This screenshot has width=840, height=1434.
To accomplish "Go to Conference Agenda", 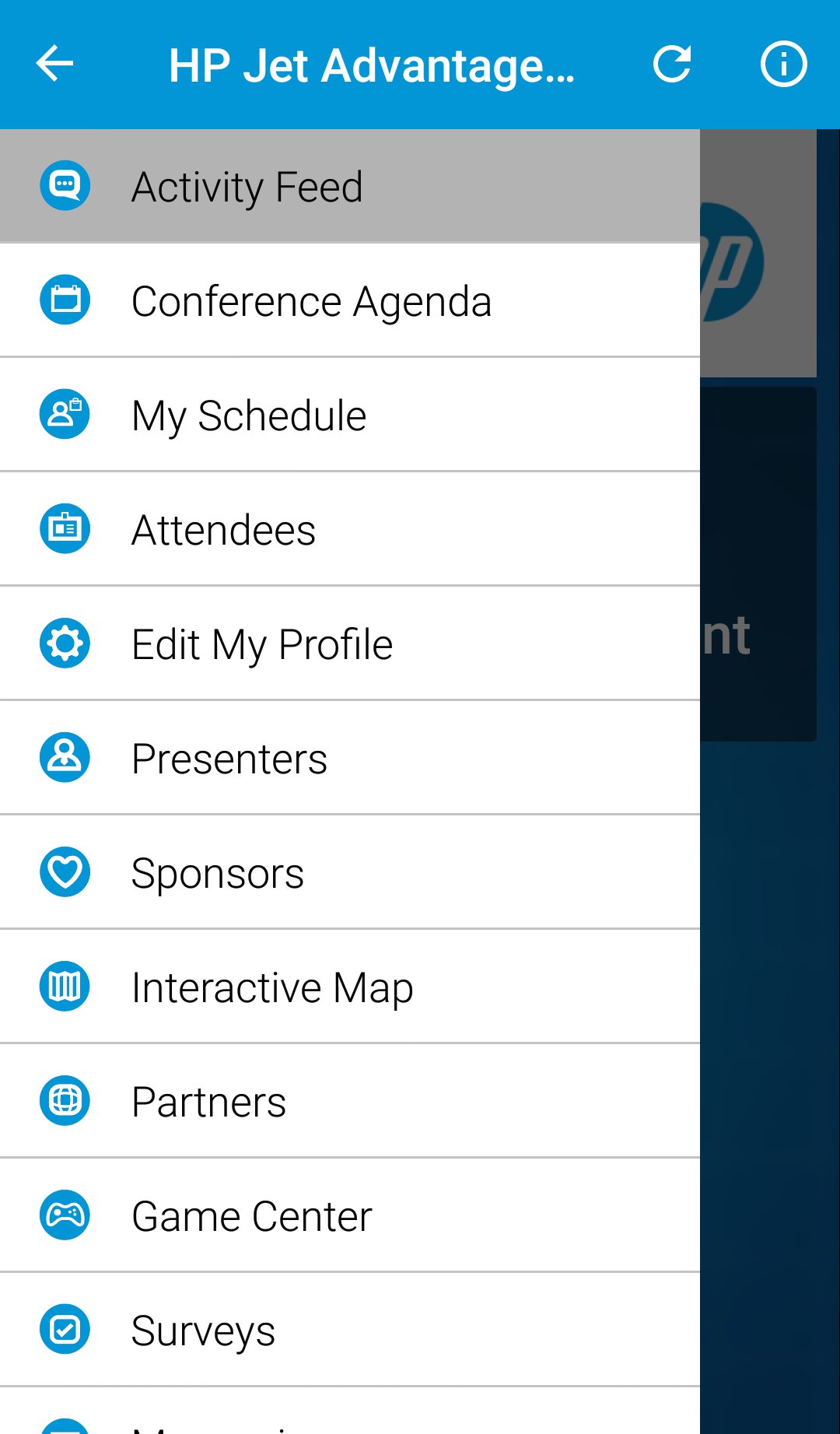I will coord(350,300).
